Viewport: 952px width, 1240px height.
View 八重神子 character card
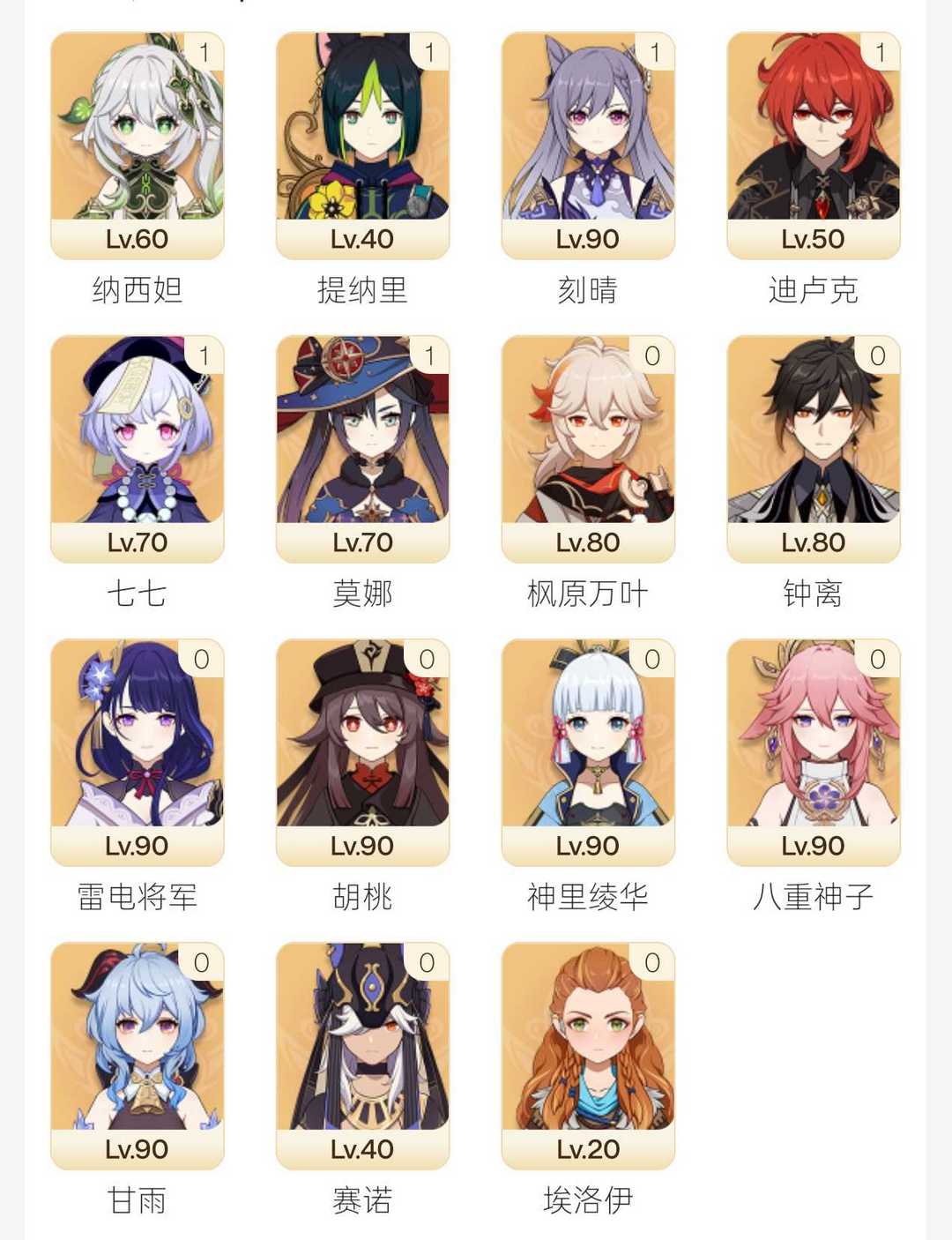click(x=813, y=752)
